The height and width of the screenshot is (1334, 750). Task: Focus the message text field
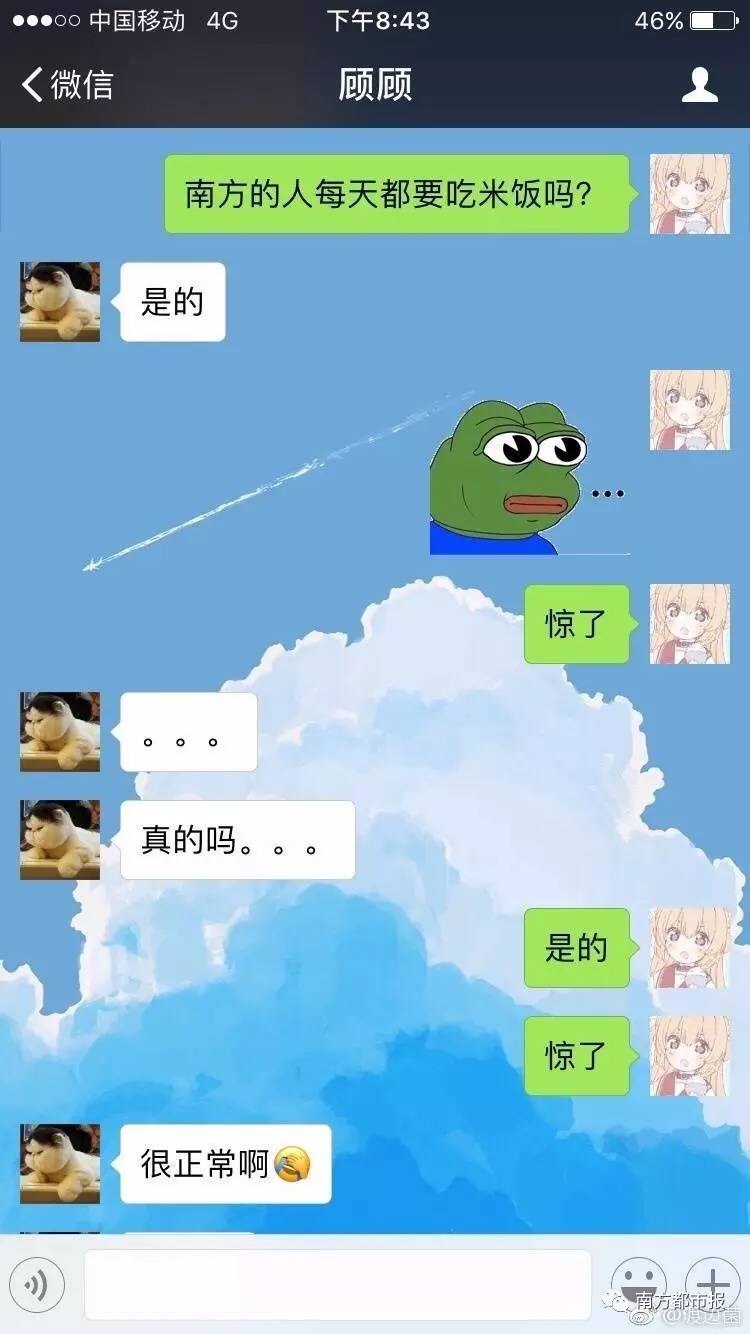tap(340, 1284)
